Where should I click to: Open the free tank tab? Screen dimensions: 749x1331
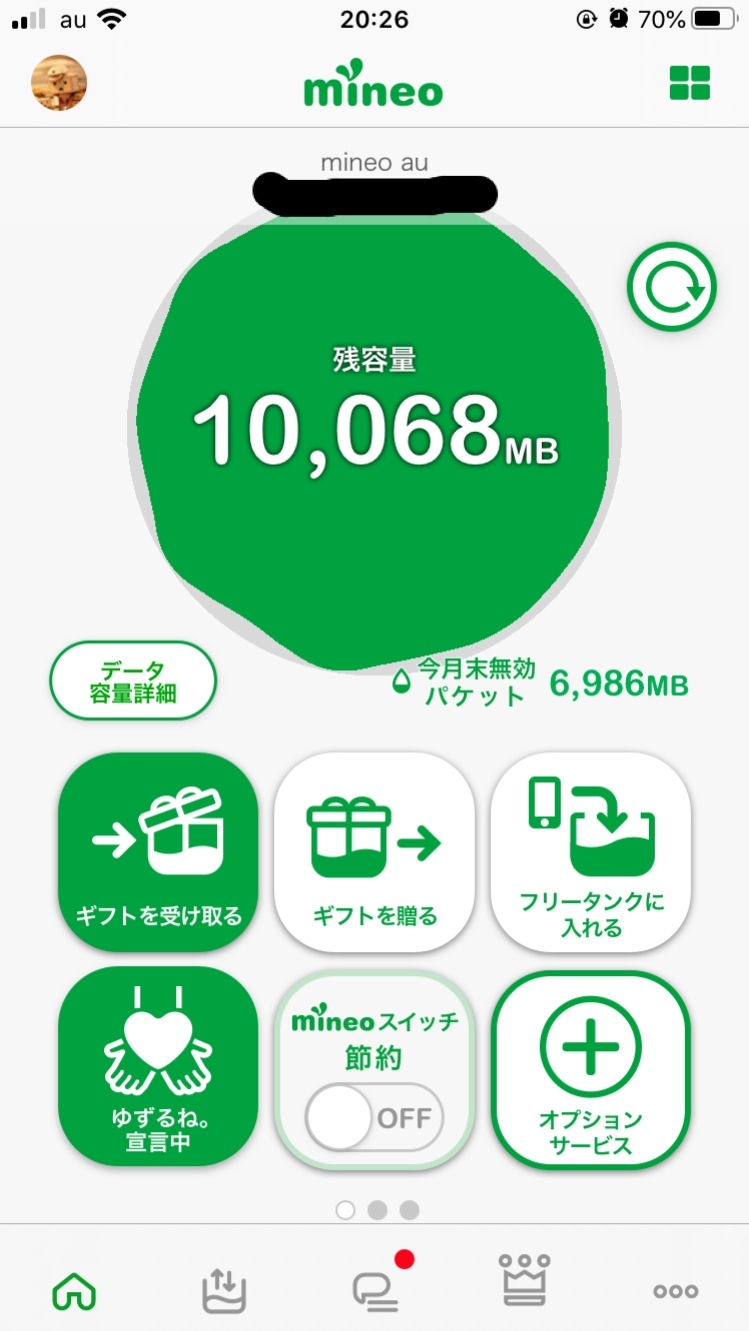[224, 1290]
